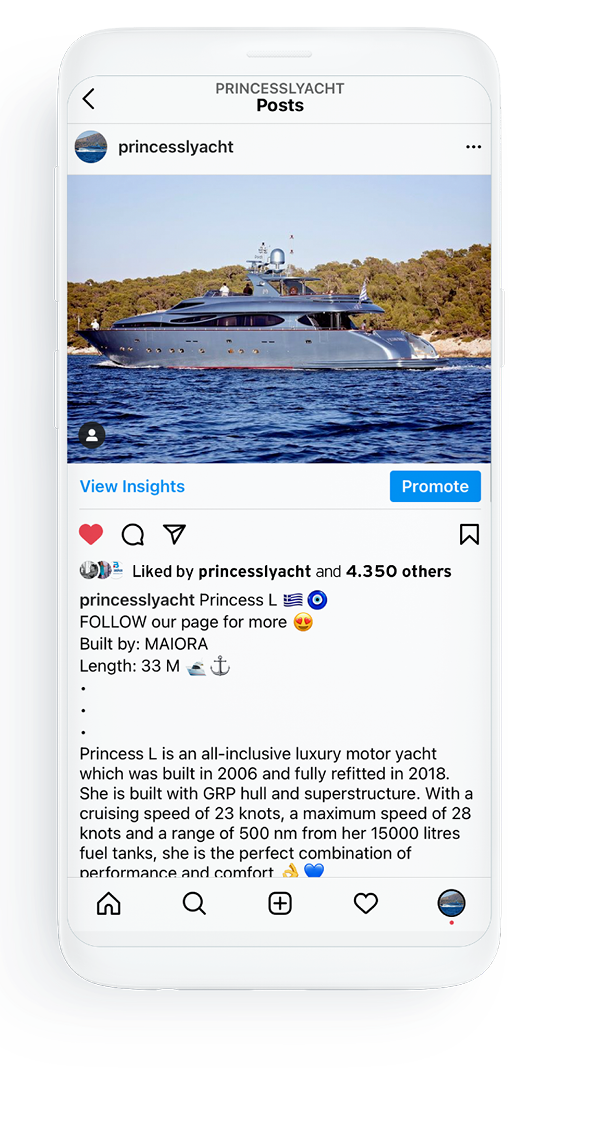Open View Insights for this post
Screen dimensions: 614x1136
click(132, 487)
